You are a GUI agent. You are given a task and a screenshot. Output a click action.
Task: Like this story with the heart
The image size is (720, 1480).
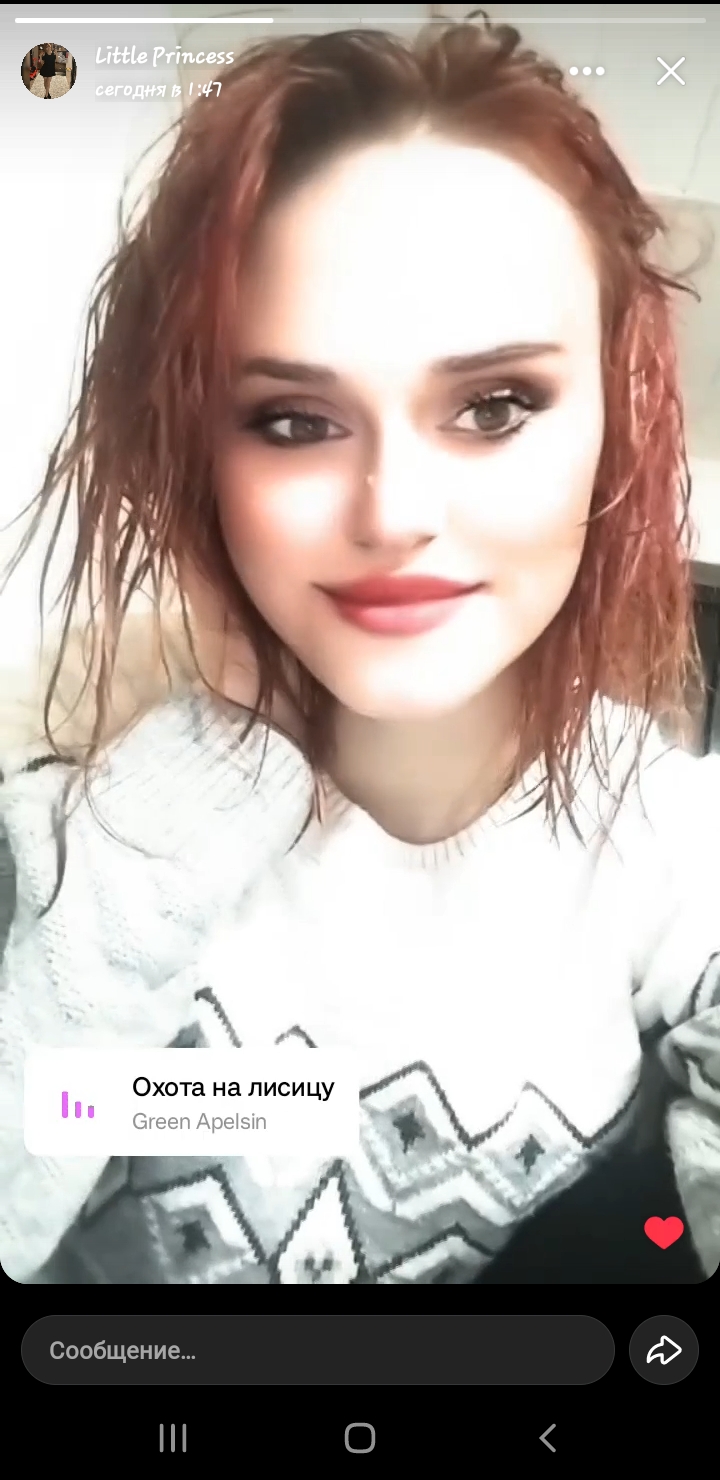(x=664, y=1232)
